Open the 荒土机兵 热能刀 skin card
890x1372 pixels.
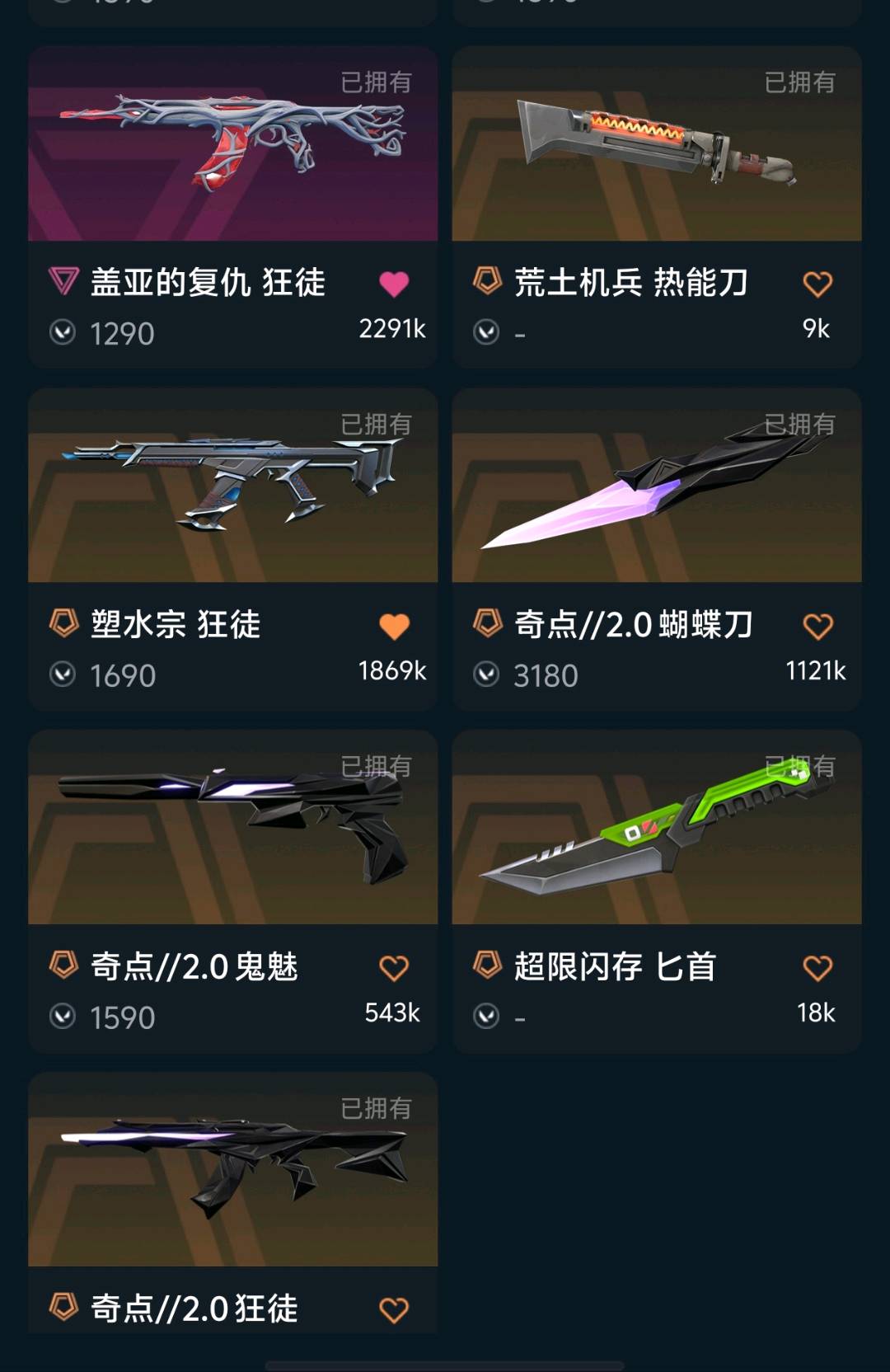click(x=656, y=144)
